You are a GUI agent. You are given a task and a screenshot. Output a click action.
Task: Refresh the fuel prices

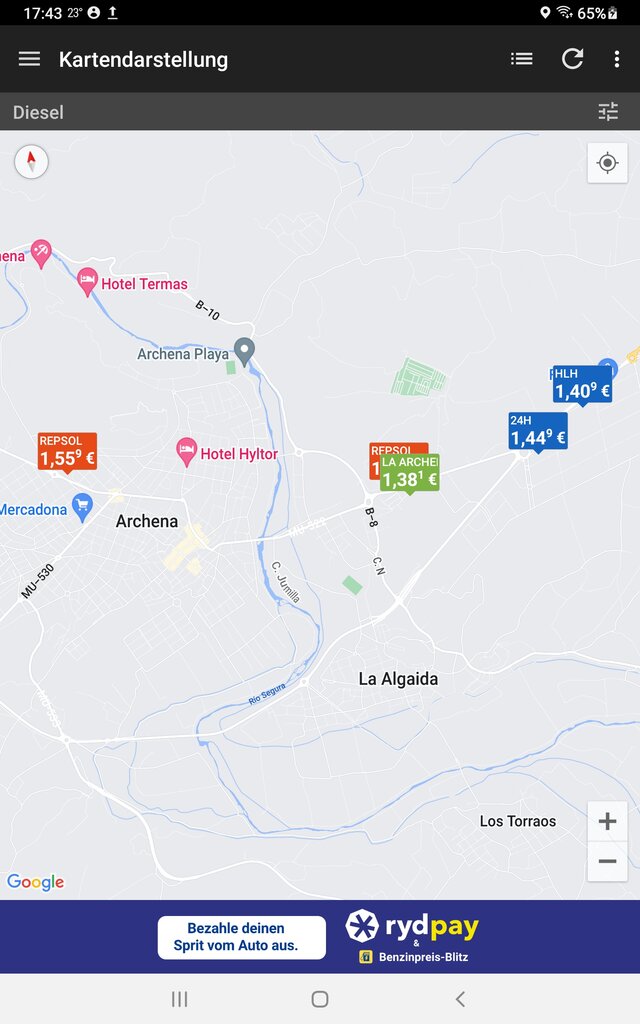(x=572, y=59)
